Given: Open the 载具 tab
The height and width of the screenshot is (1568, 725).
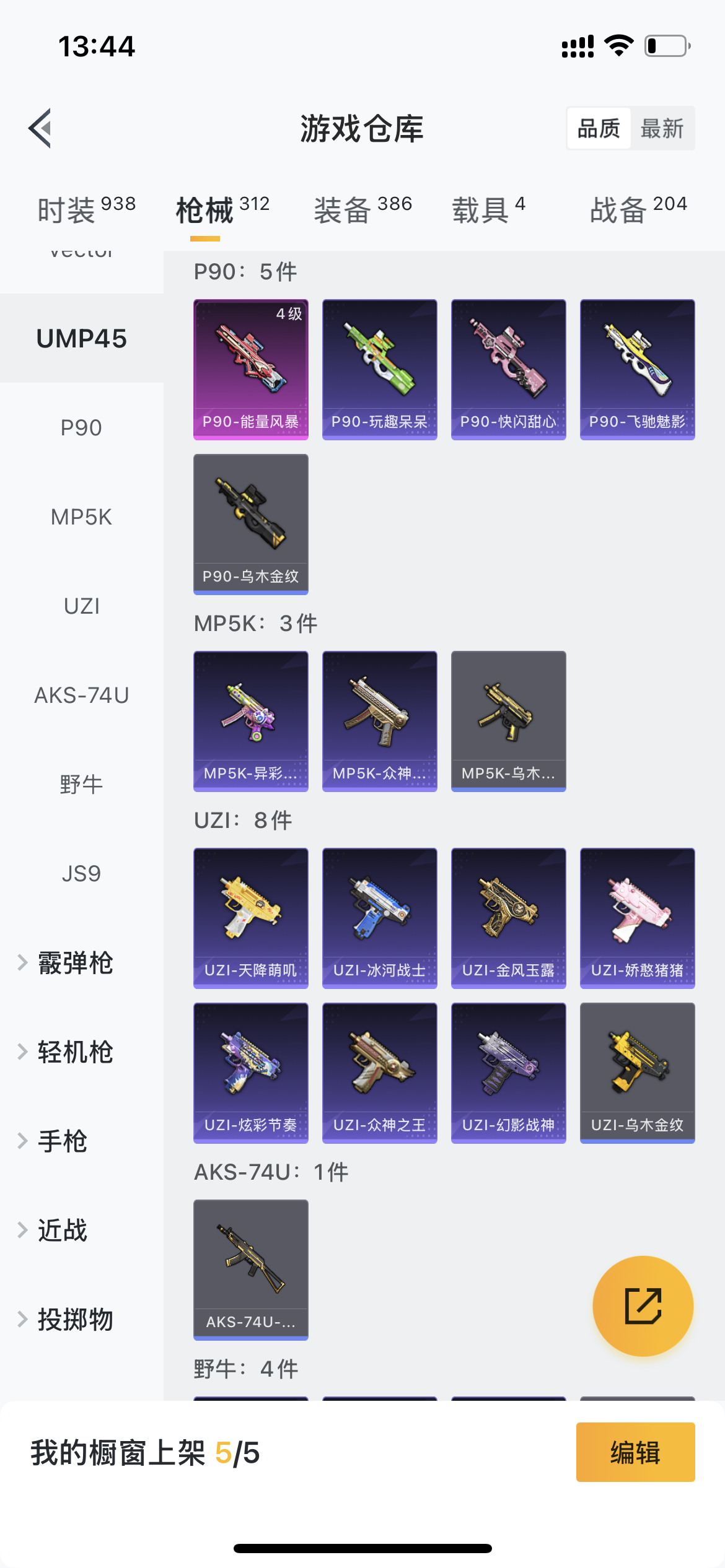Looking at the screenshot, I should [x=488, y=209].
